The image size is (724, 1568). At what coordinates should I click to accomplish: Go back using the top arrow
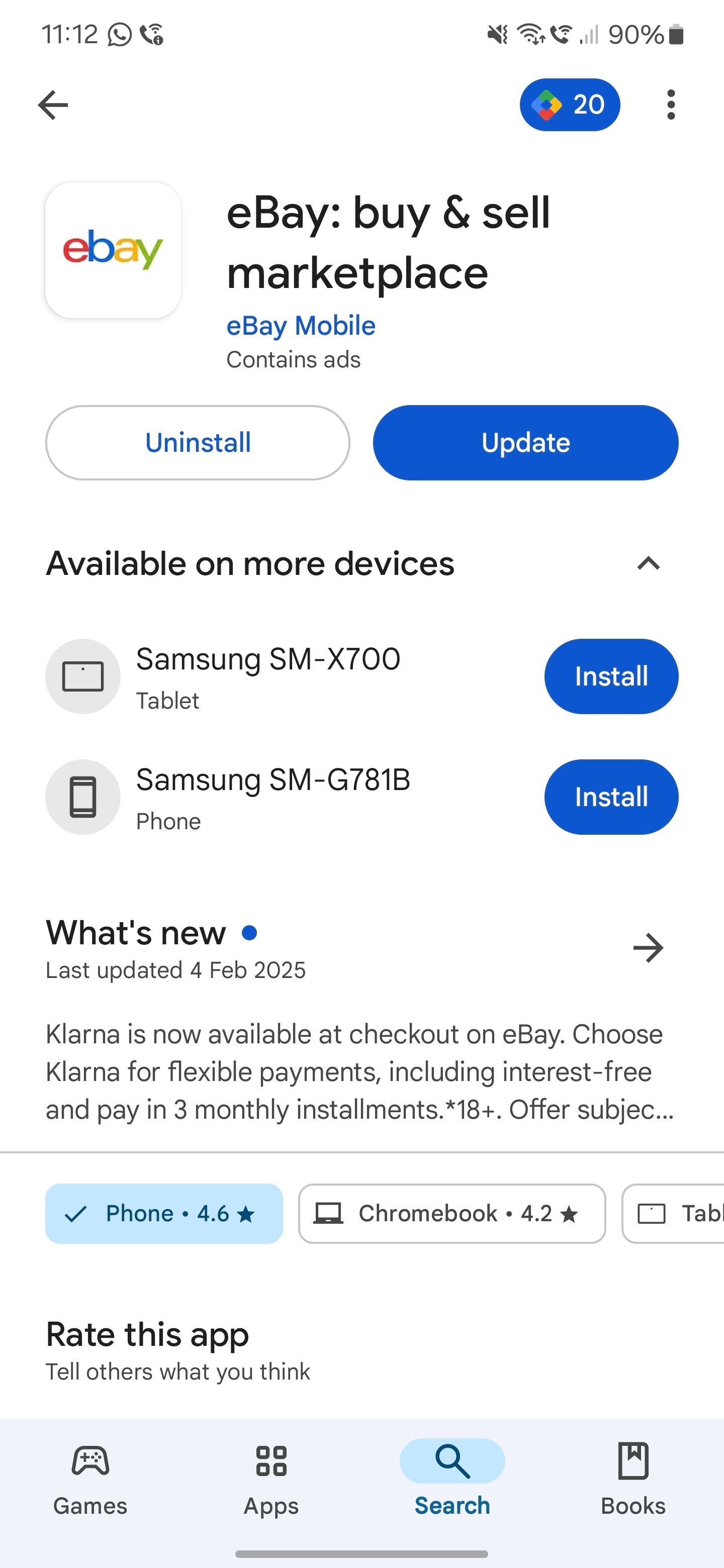53,105
